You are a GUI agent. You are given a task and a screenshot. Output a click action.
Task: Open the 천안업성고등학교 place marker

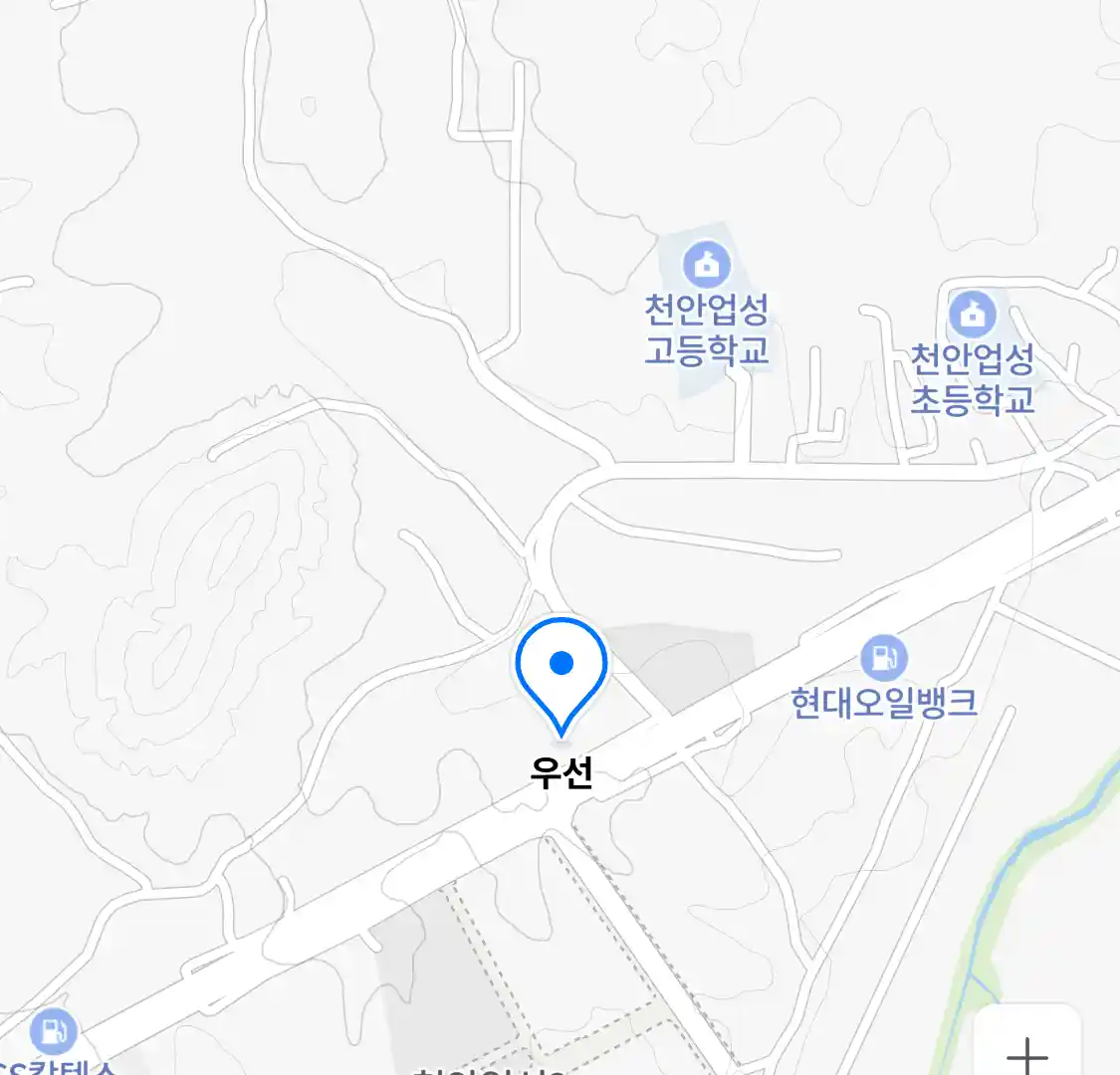[x=707, y=266]
